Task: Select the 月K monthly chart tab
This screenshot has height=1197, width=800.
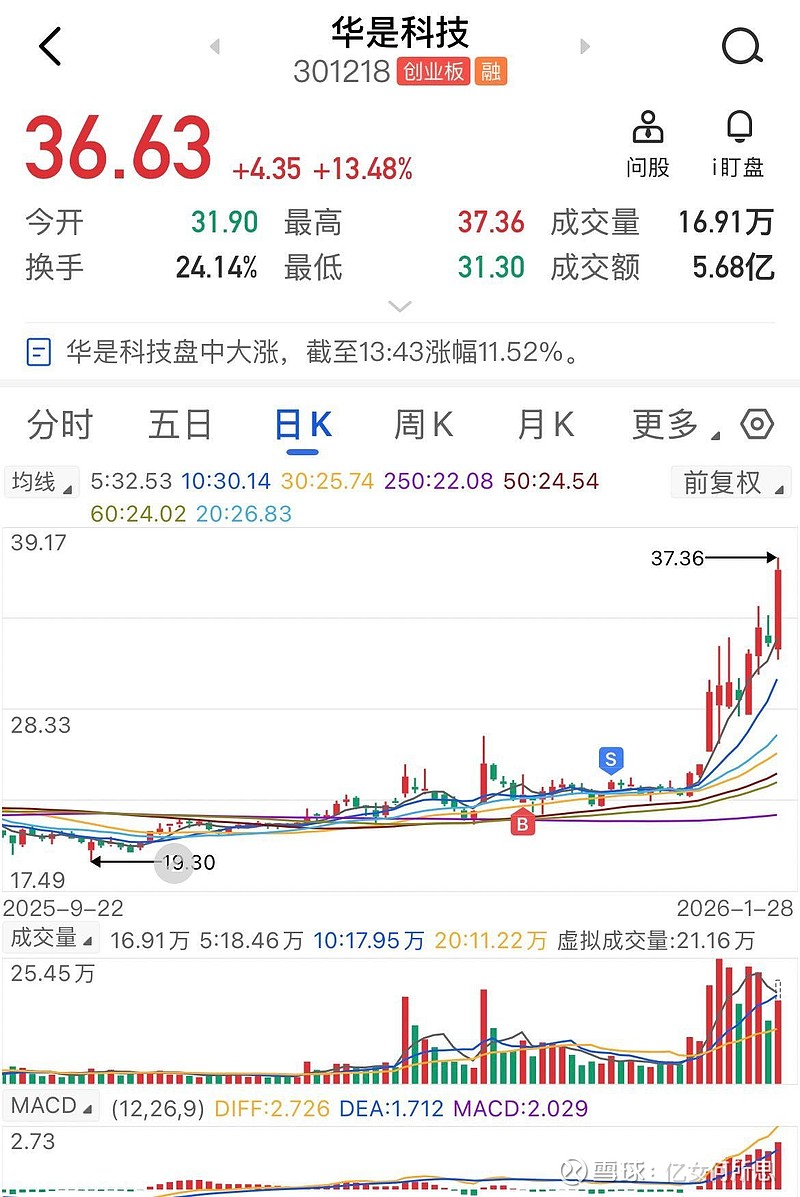Action: coord(544,424)
